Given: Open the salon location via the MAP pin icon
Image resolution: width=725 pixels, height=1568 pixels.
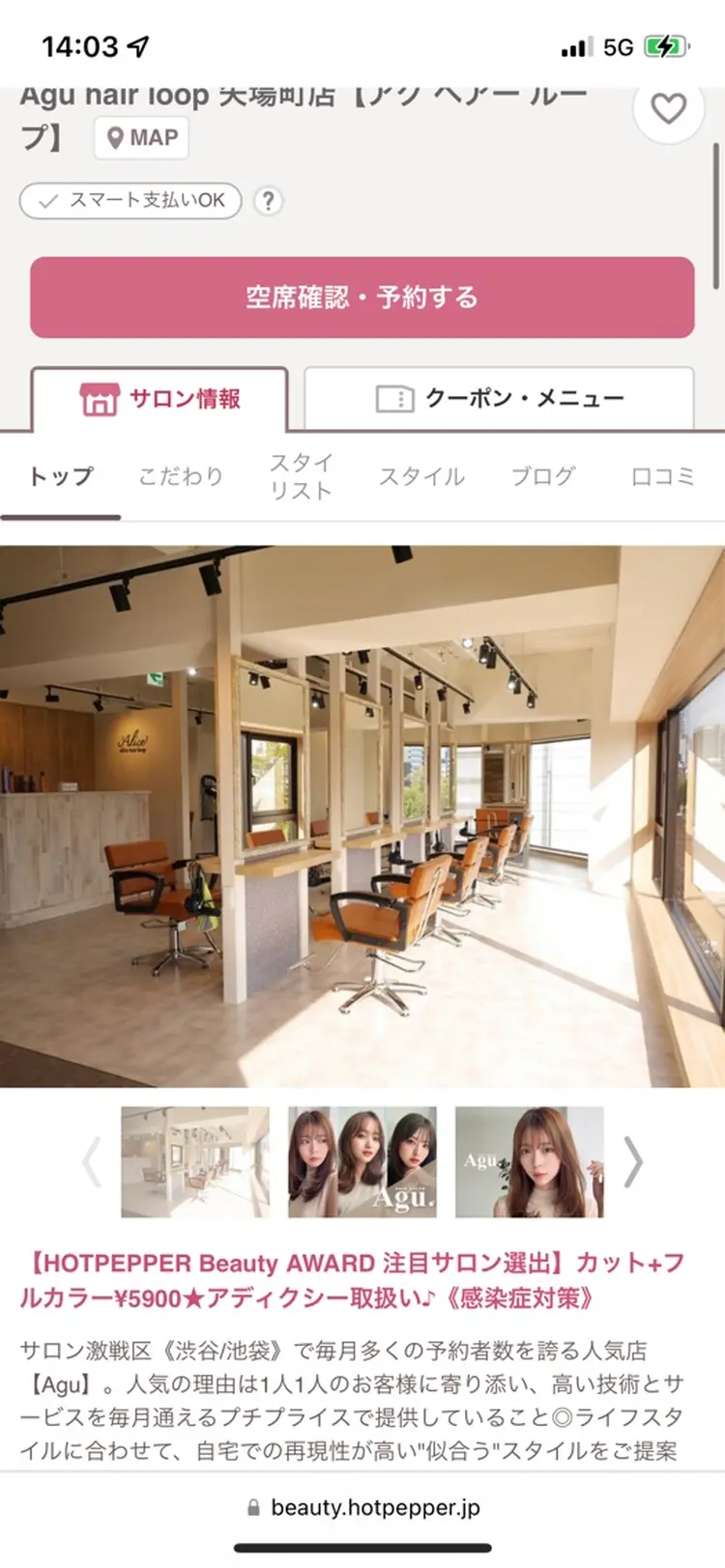Looking at the screenshot, I should [x=116, y=137].
